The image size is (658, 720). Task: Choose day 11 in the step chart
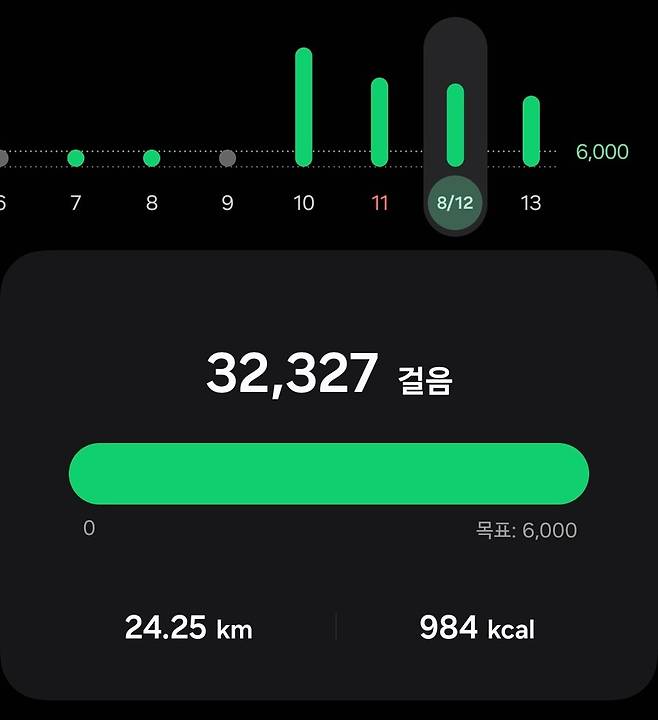pyautogui.click(x=379, y=203)
